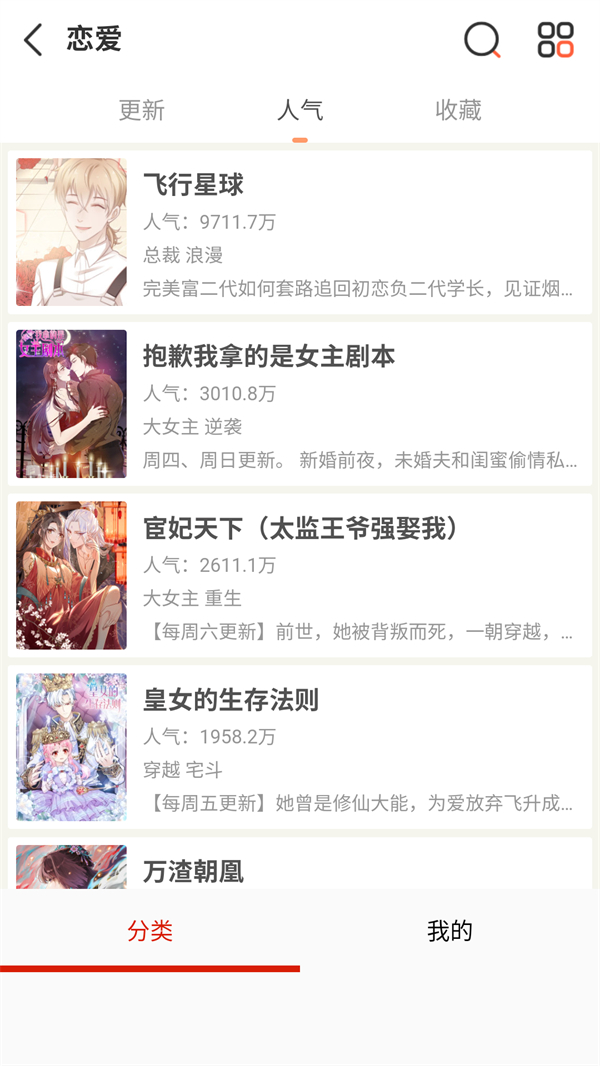Switch to the 收藏 tab
Screen dimensions: 600x1066
[x=459, y=110]
